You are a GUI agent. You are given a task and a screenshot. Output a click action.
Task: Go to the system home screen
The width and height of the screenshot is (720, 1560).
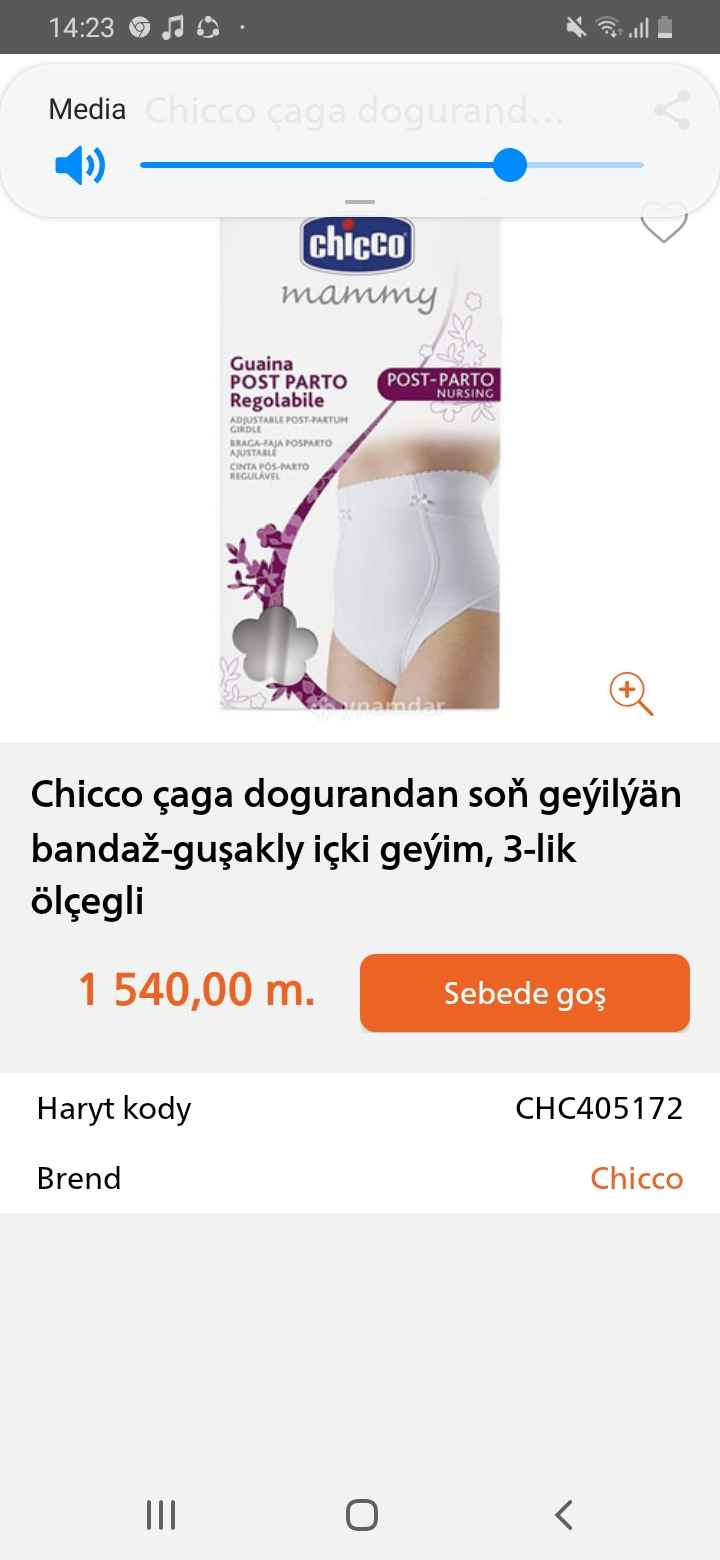pos(361,1515)
